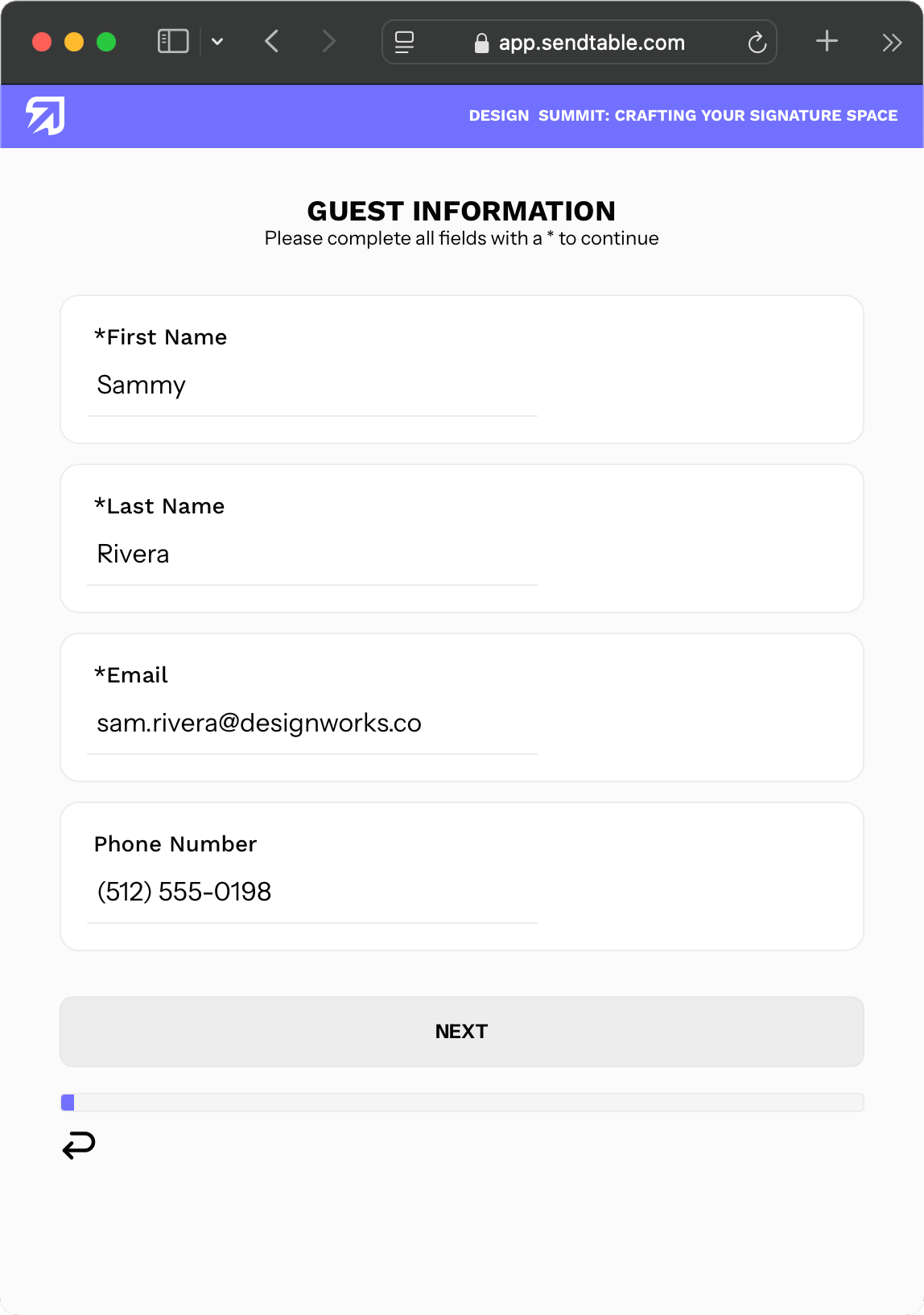
Task: Open the Sendtable logo in header
Action: point(46,116)
